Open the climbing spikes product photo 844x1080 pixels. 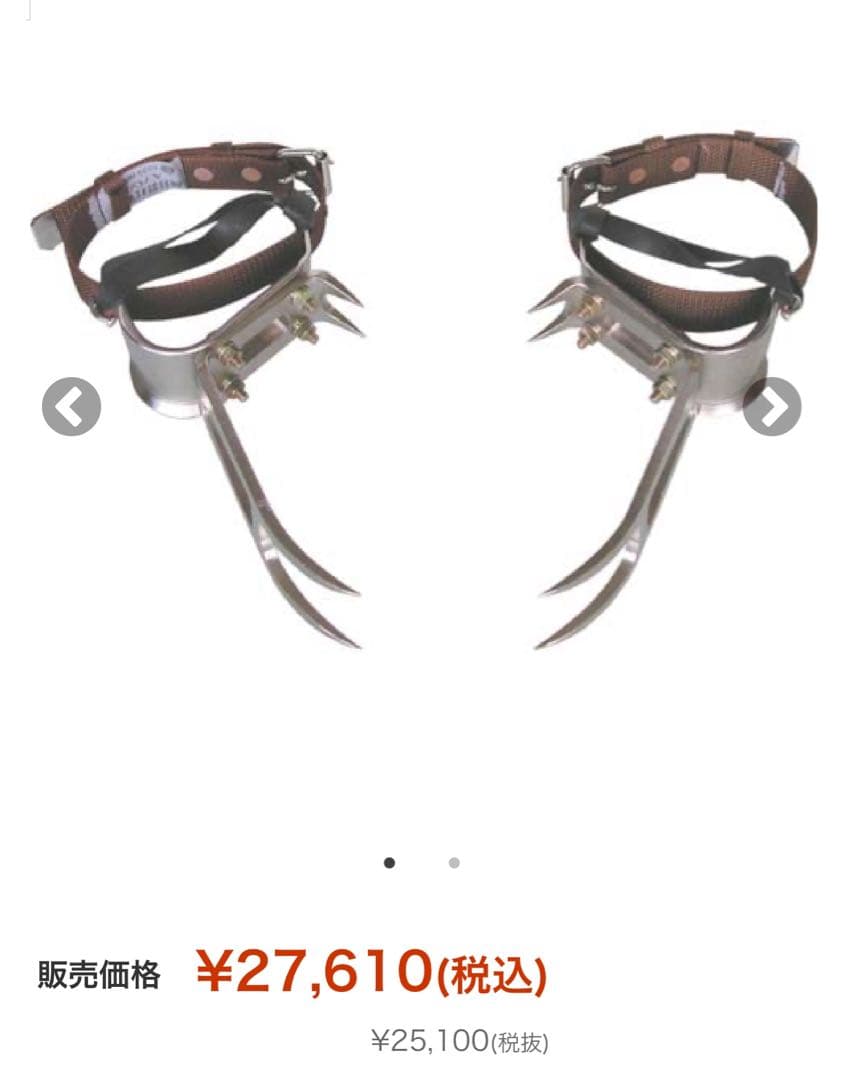422,400
